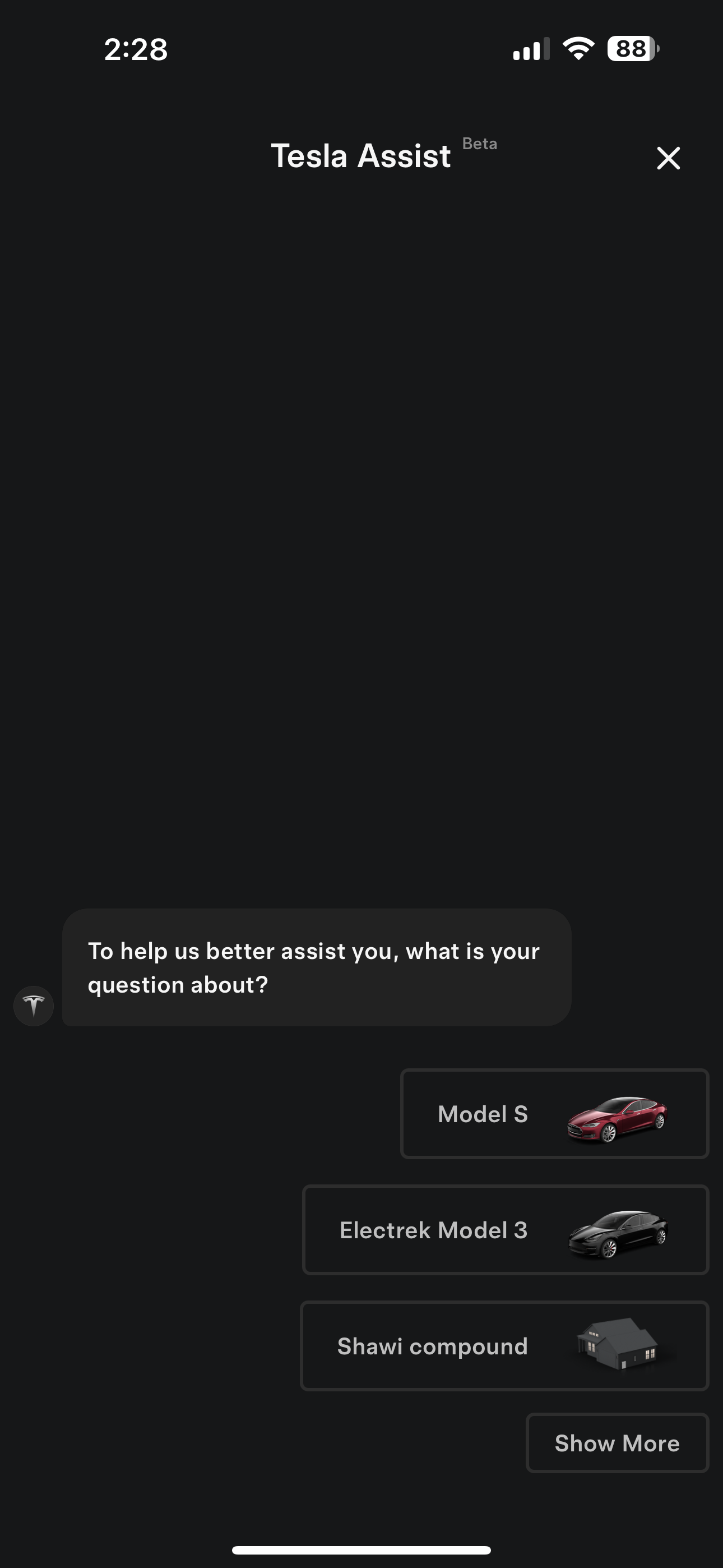Tap the Electrek Model 3 card label text
The width and height of the screenshot is (723, 1568).
click(x=434, y=1231)
